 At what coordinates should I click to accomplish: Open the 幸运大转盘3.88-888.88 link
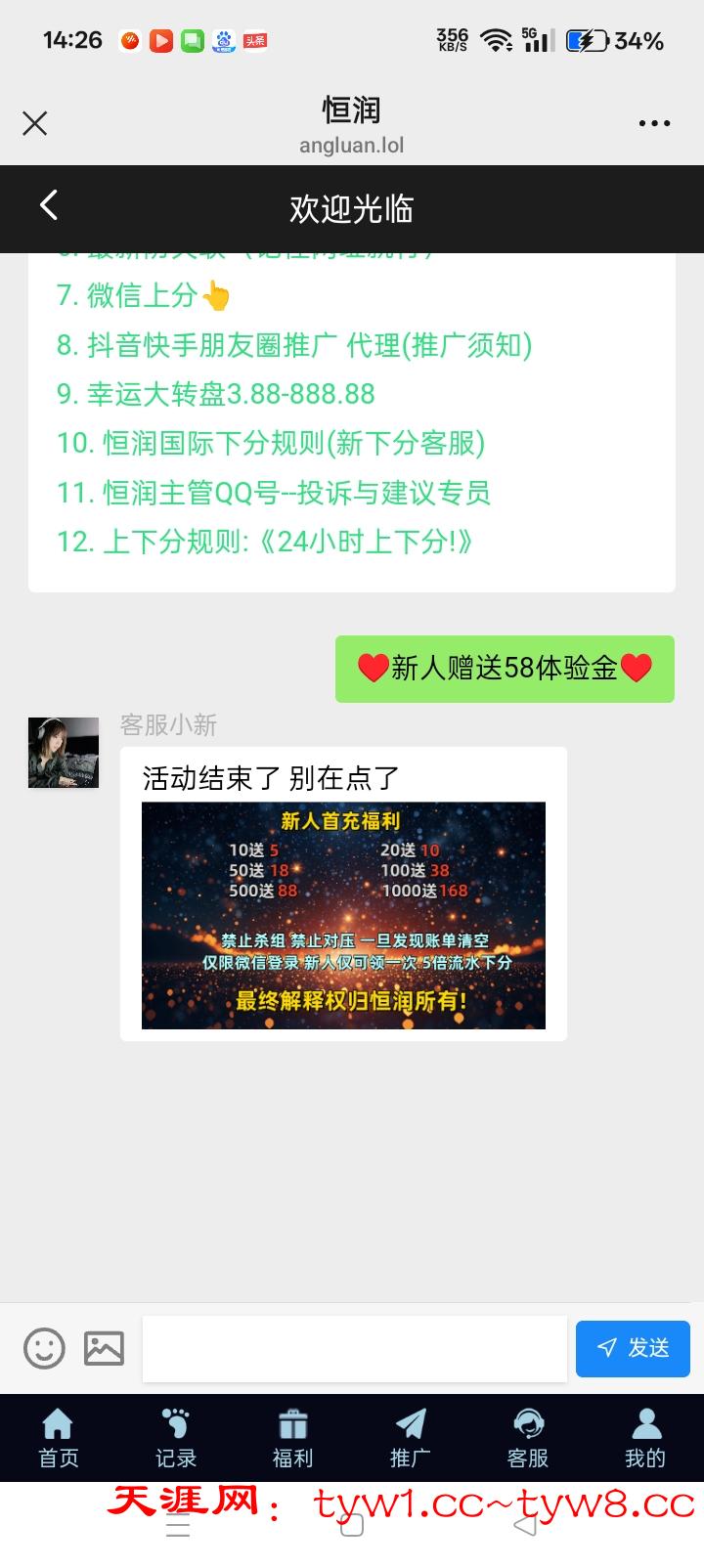point(216,394)
